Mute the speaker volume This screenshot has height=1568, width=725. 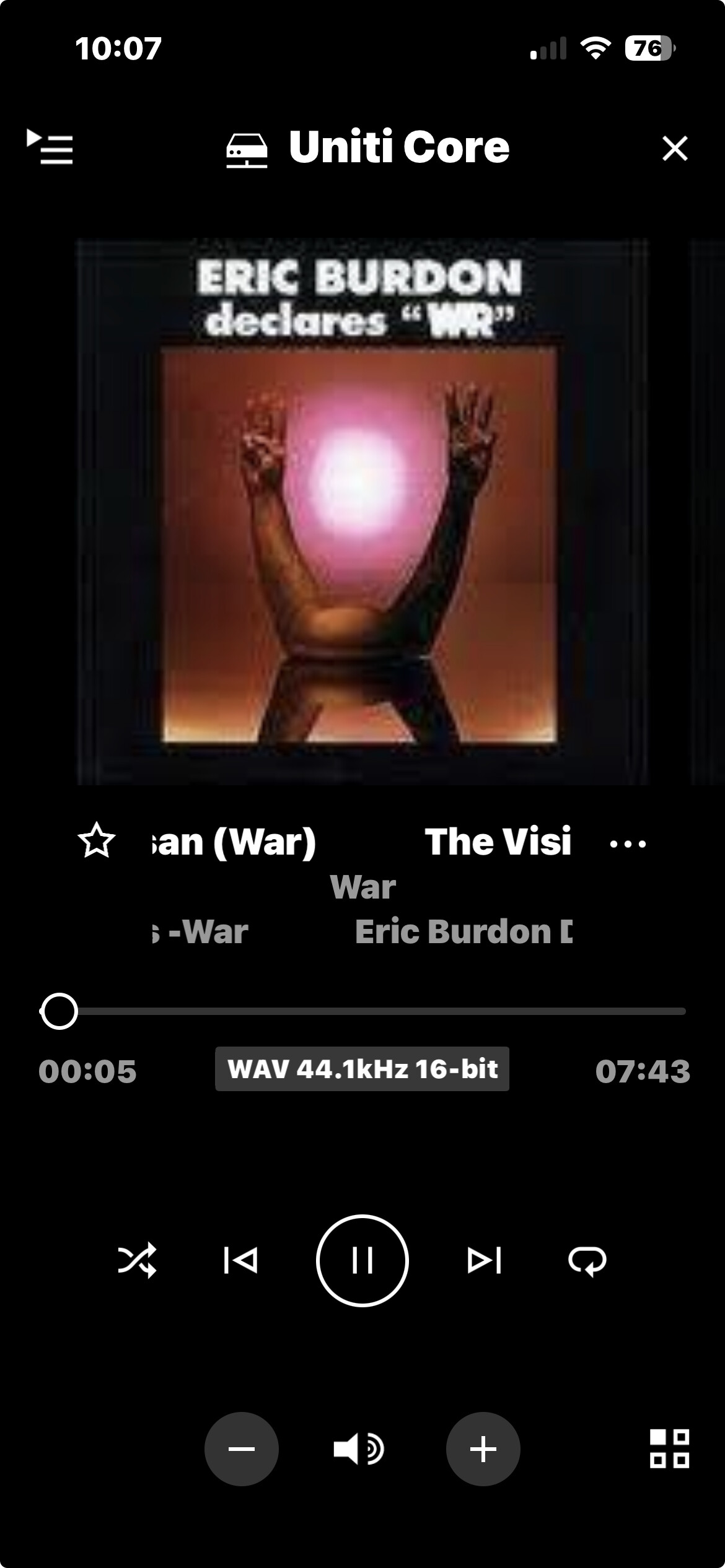(359, 1448)
